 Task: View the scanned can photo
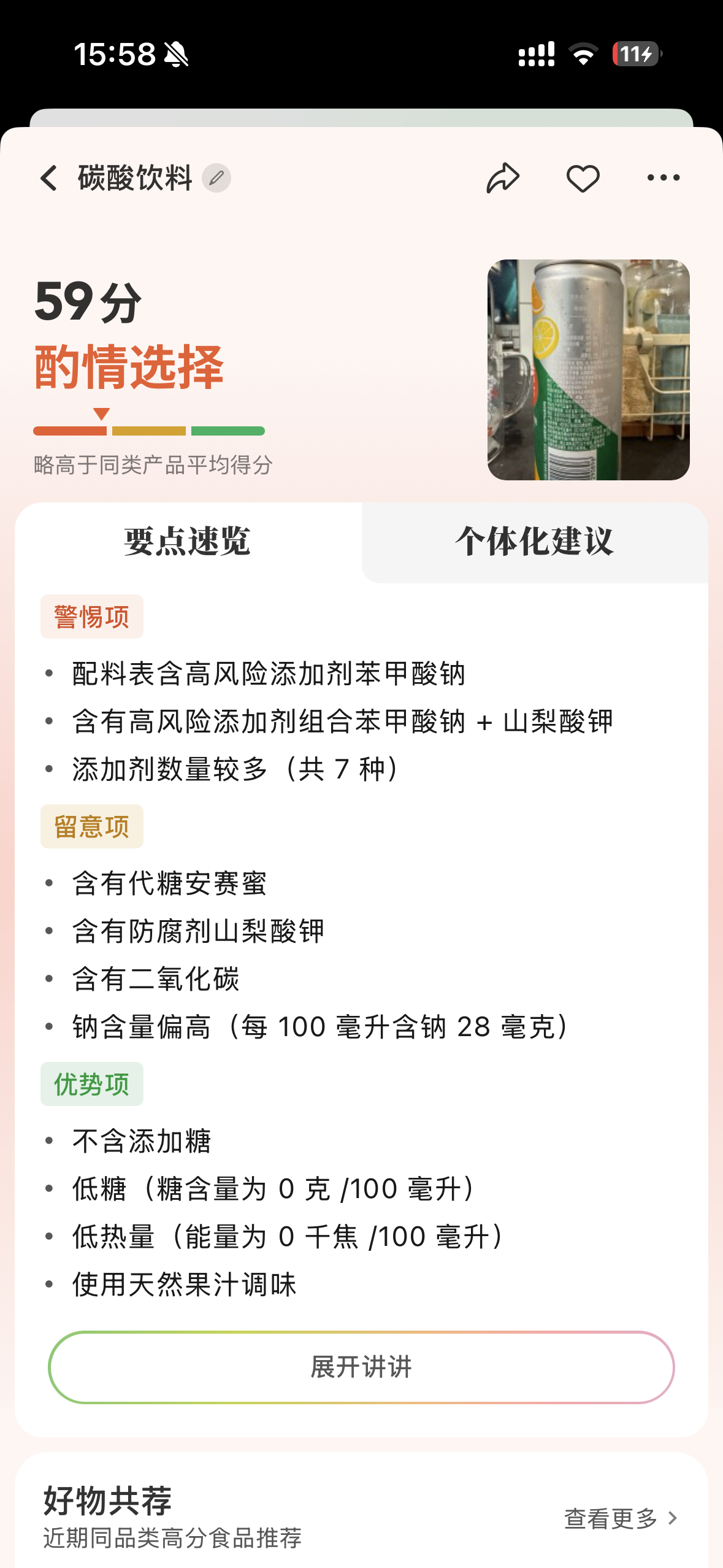pos(589,370)
